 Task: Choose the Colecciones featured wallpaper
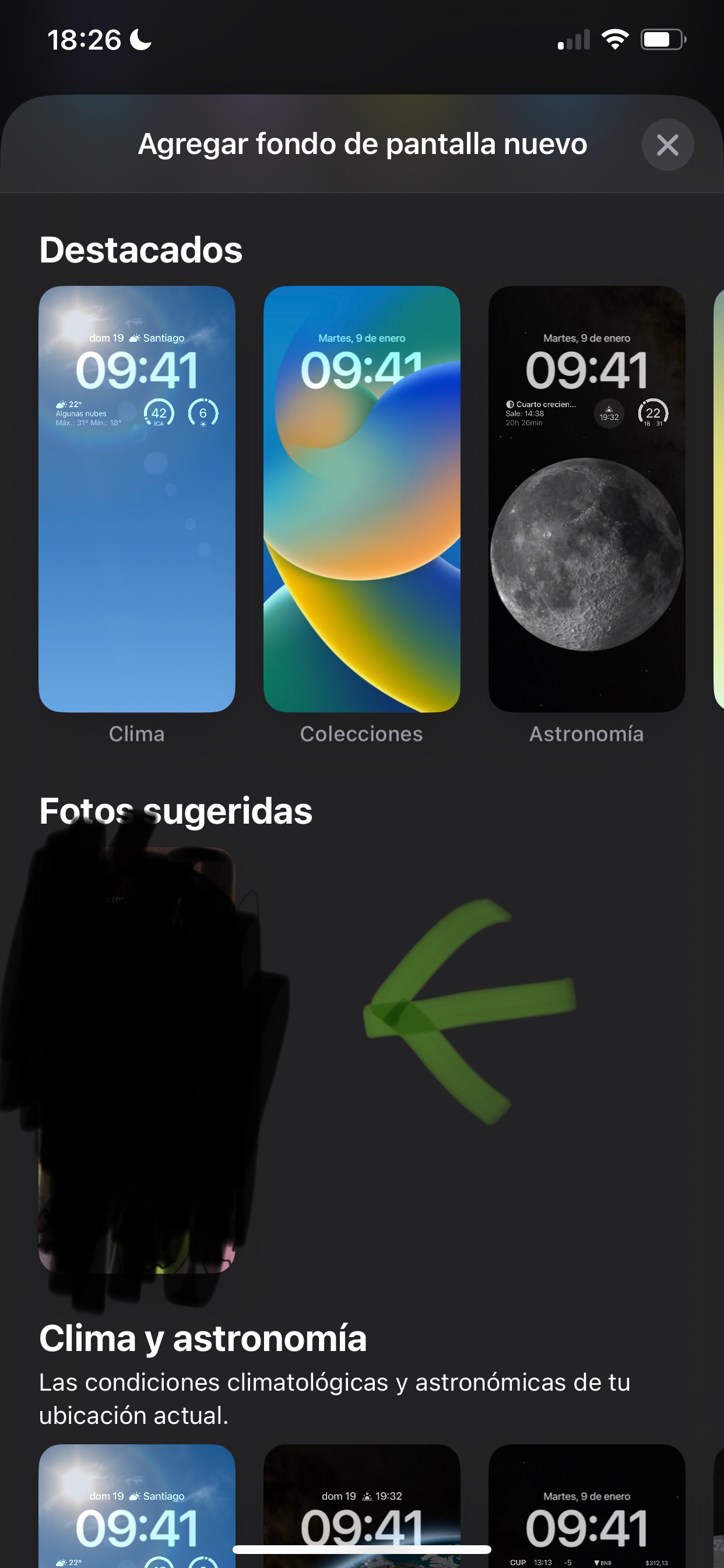tap(361, 499)
